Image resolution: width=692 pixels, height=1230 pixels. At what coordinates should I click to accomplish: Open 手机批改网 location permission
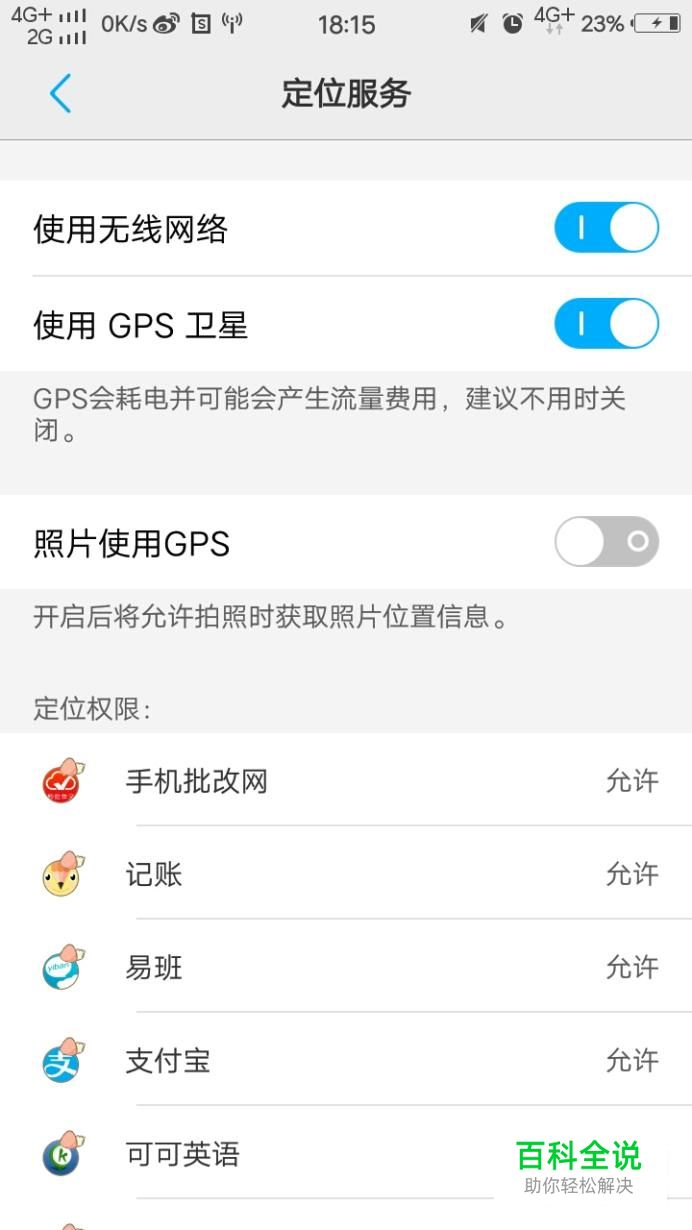tap(346, 780)
